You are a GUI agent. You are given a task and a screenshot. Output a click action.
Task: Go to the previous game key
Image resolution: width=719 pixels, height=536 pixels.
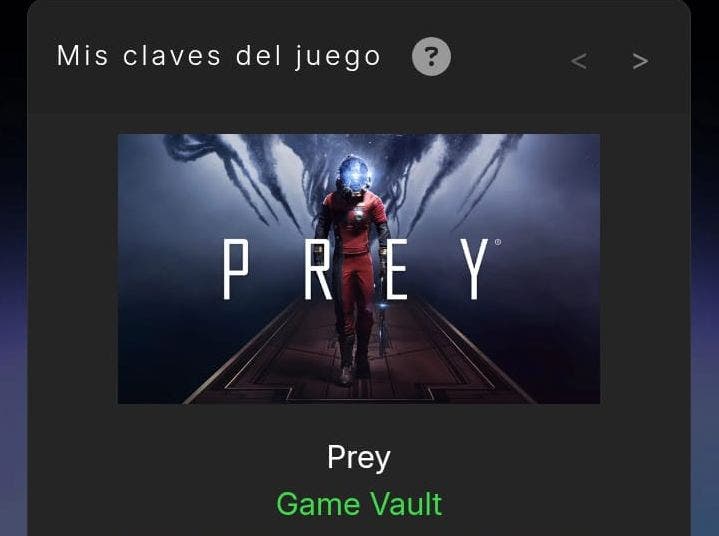tap(578, 61)
